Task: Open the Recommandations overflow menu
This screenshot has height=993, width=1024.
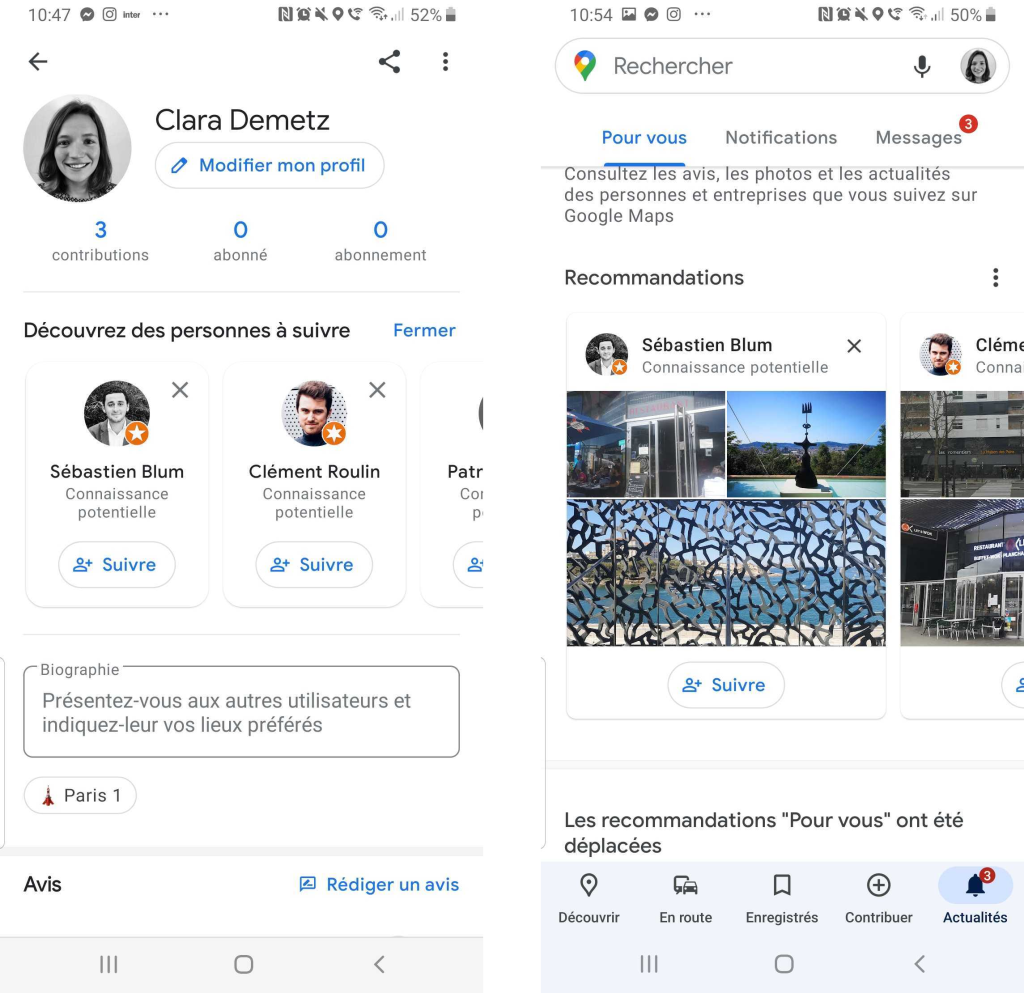Action: pos(995,278)
